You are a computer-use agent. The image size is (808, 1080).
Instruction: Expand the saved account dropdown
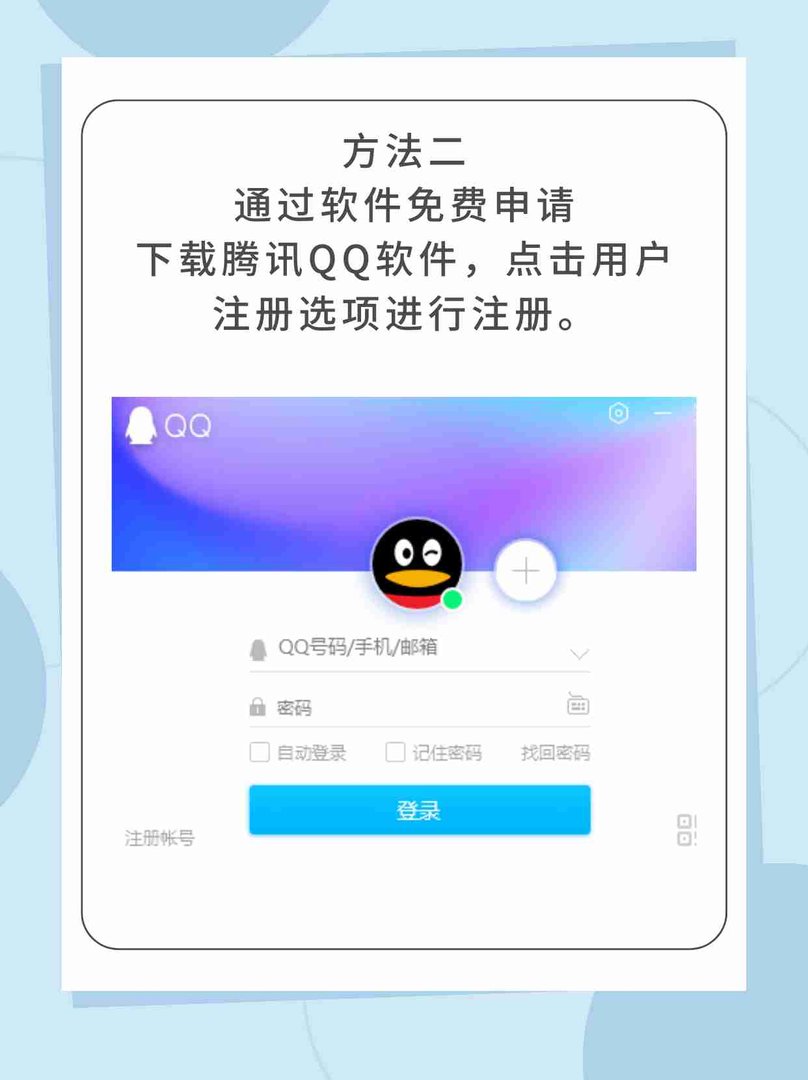[x=580, y=651]
